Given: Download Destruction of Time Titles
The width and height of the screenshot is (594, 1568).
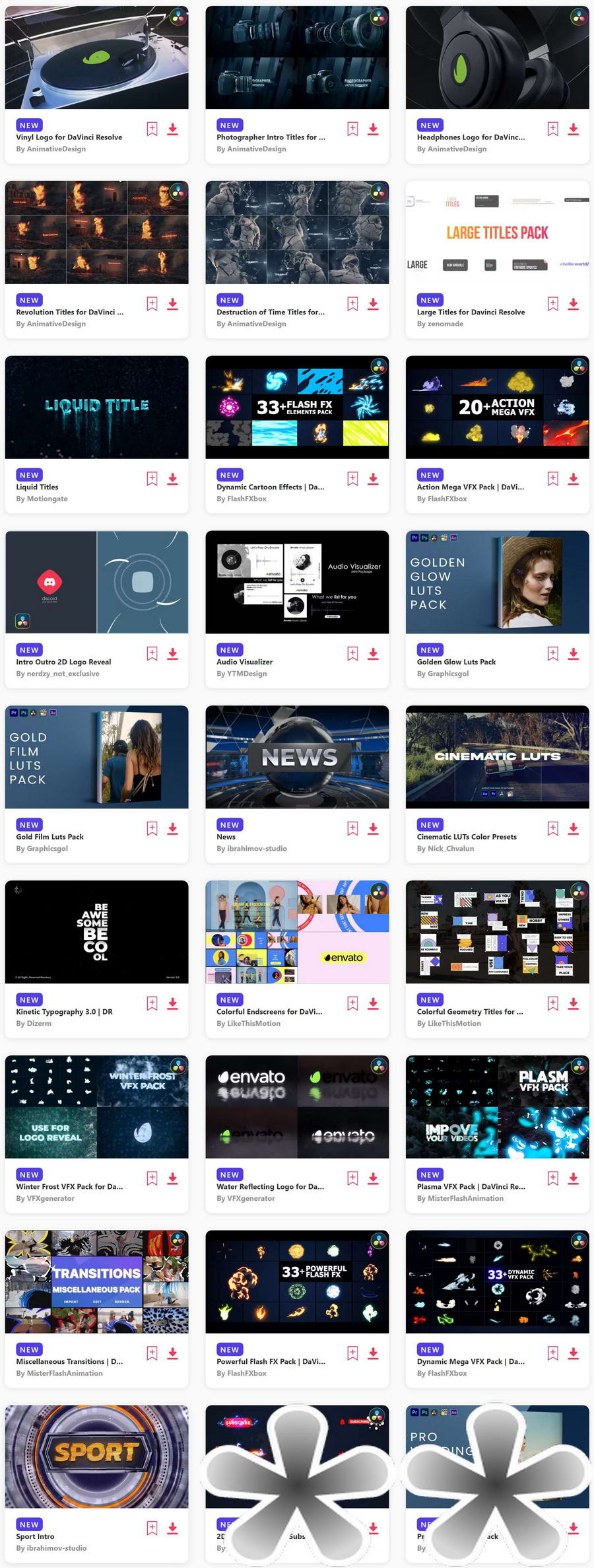Looking at the screenshot, I should 373,304.
